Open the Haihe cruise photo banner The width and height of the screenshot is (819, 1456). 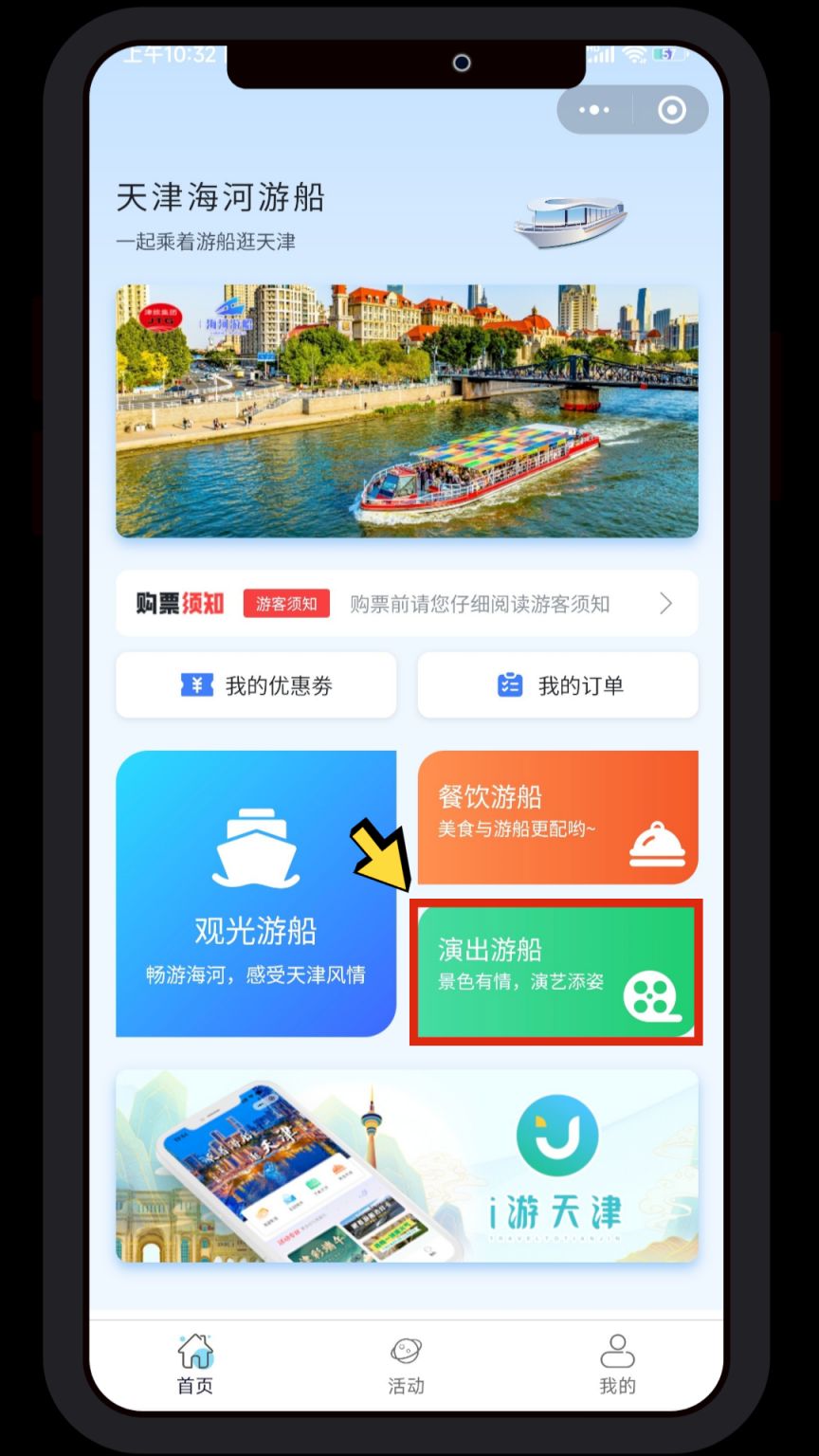407,411
